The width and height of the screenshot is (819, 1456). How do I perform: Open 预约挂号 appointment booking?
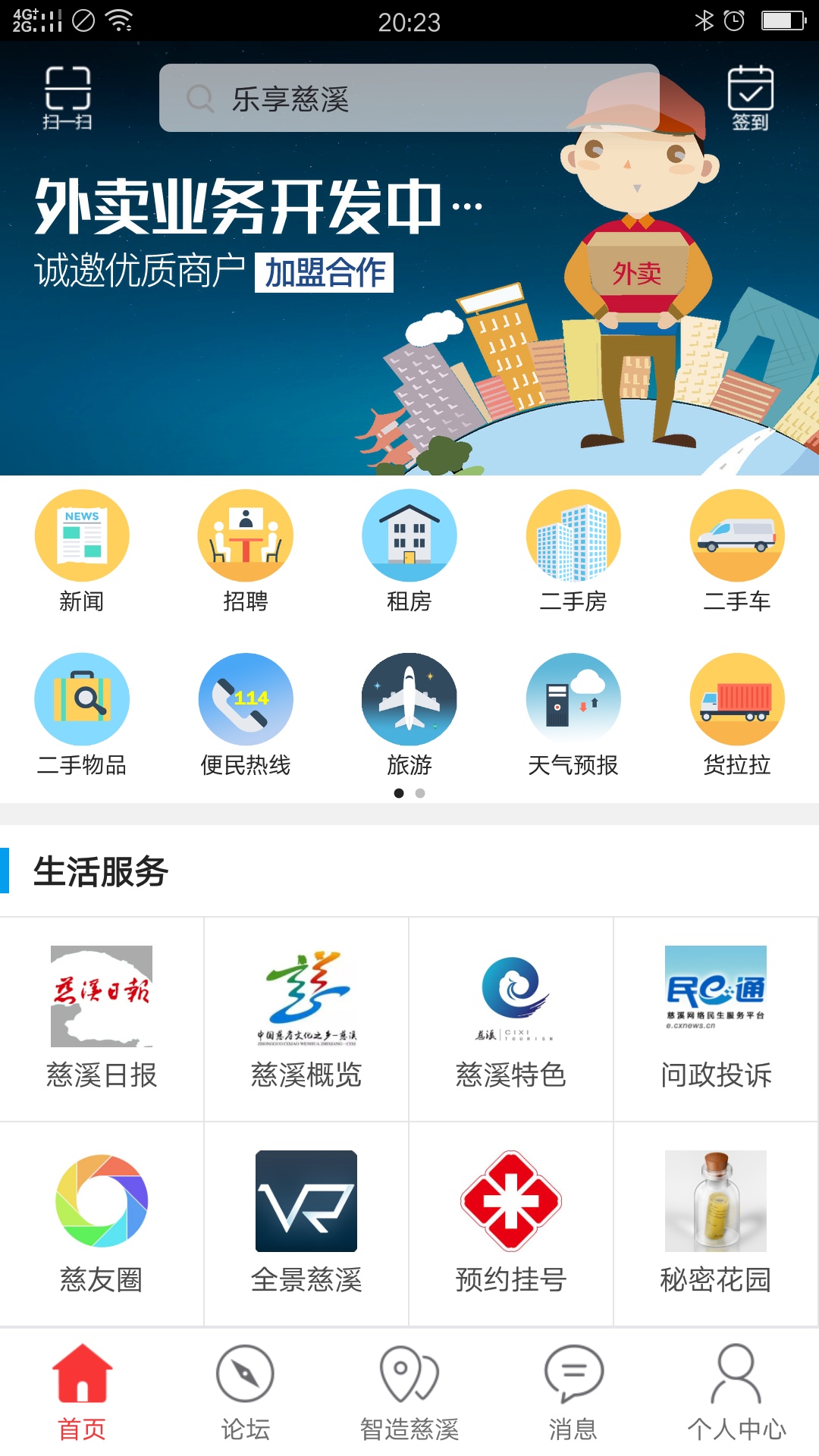(511, 1222)
